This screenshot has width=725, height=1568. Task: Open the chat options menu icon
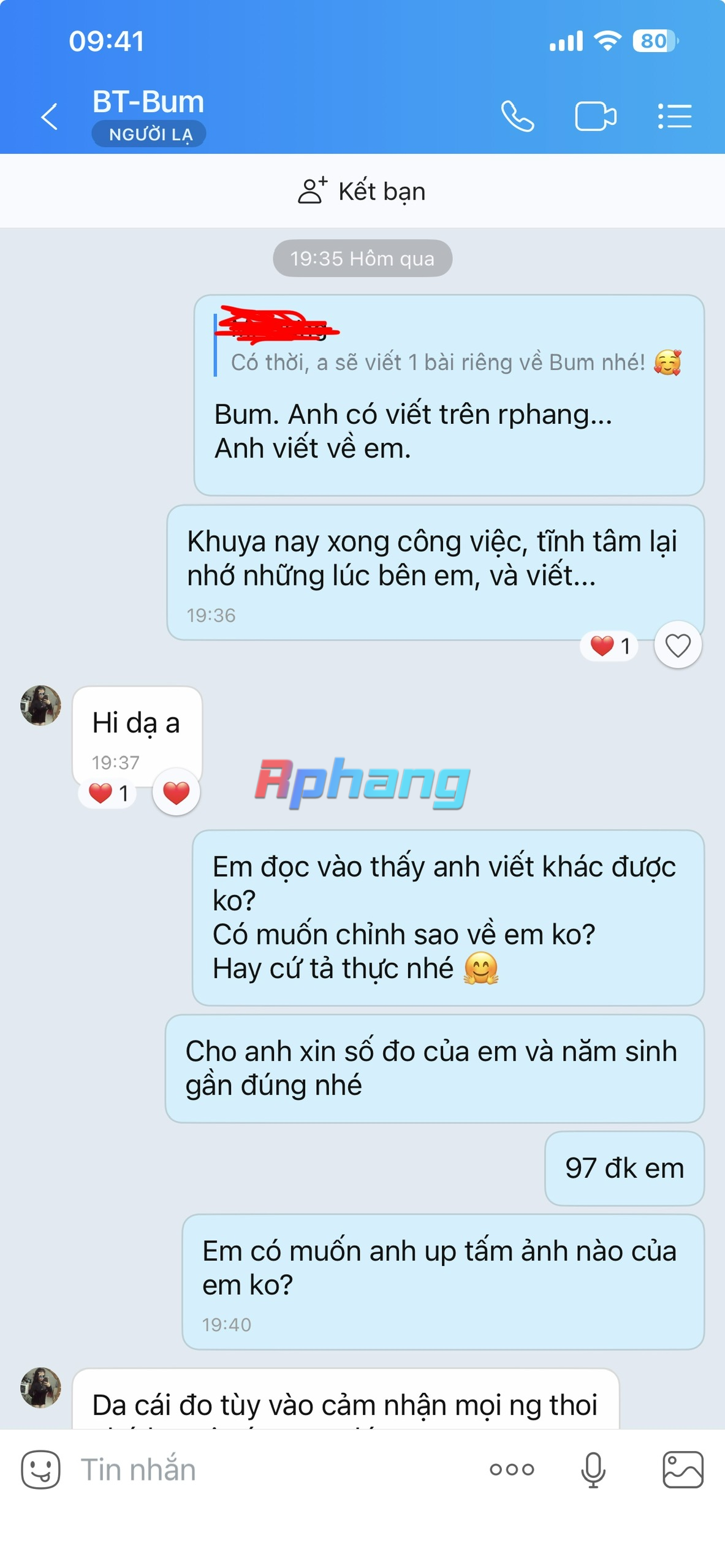(x=675, y=116)
